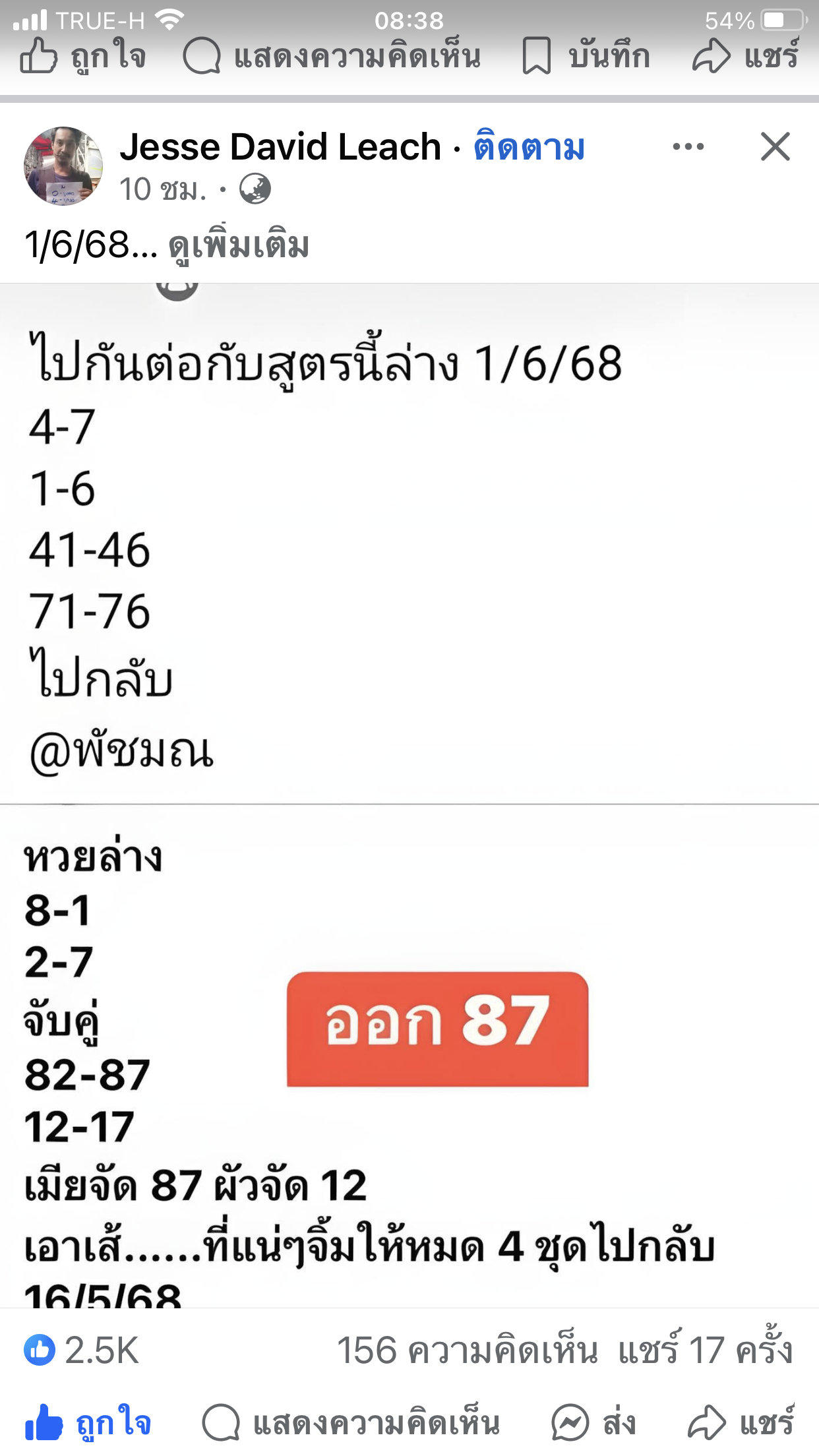Open Jesse David Leach's profile picture
This screenshot has width=819, height=1456.
[63, 166]
